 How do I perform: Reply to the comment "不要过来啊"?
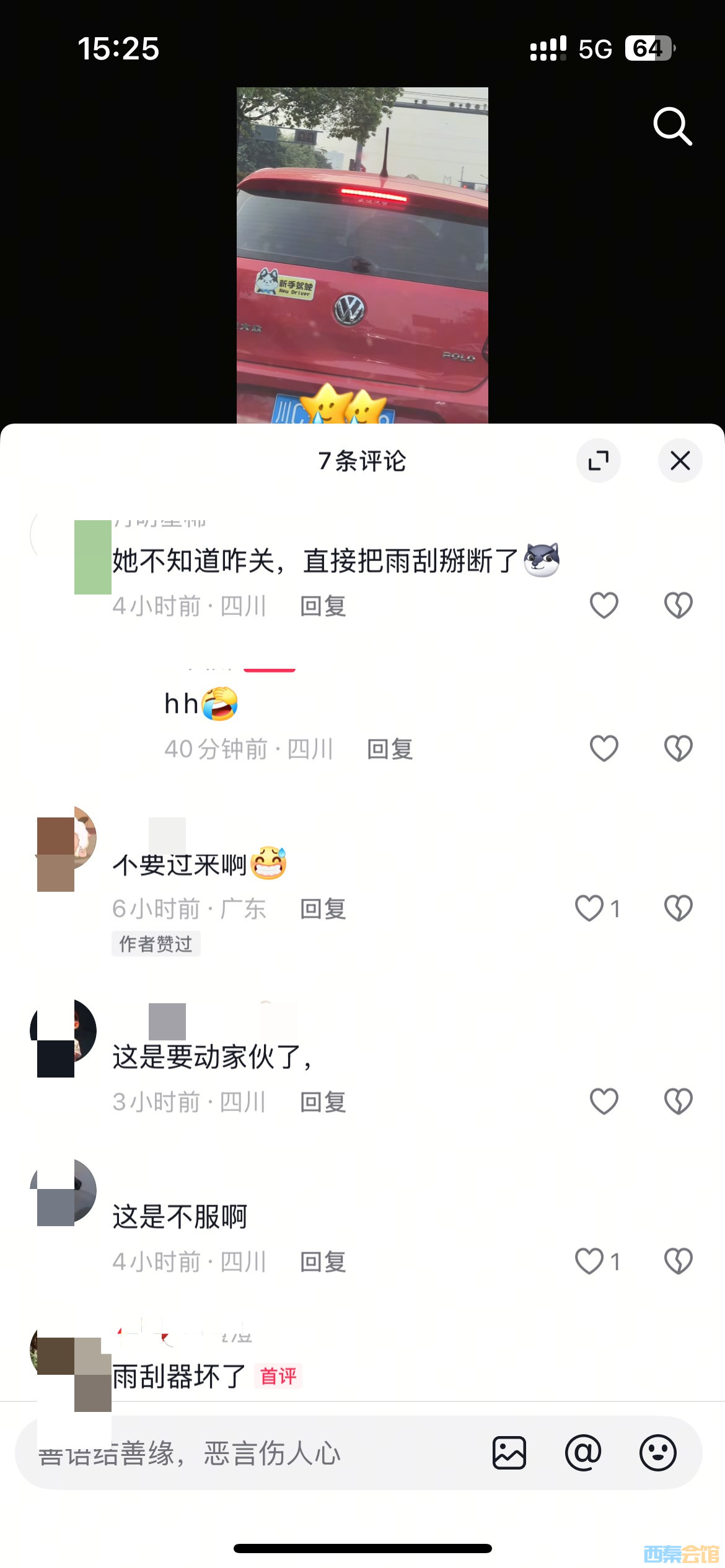(x=323, y=908)
